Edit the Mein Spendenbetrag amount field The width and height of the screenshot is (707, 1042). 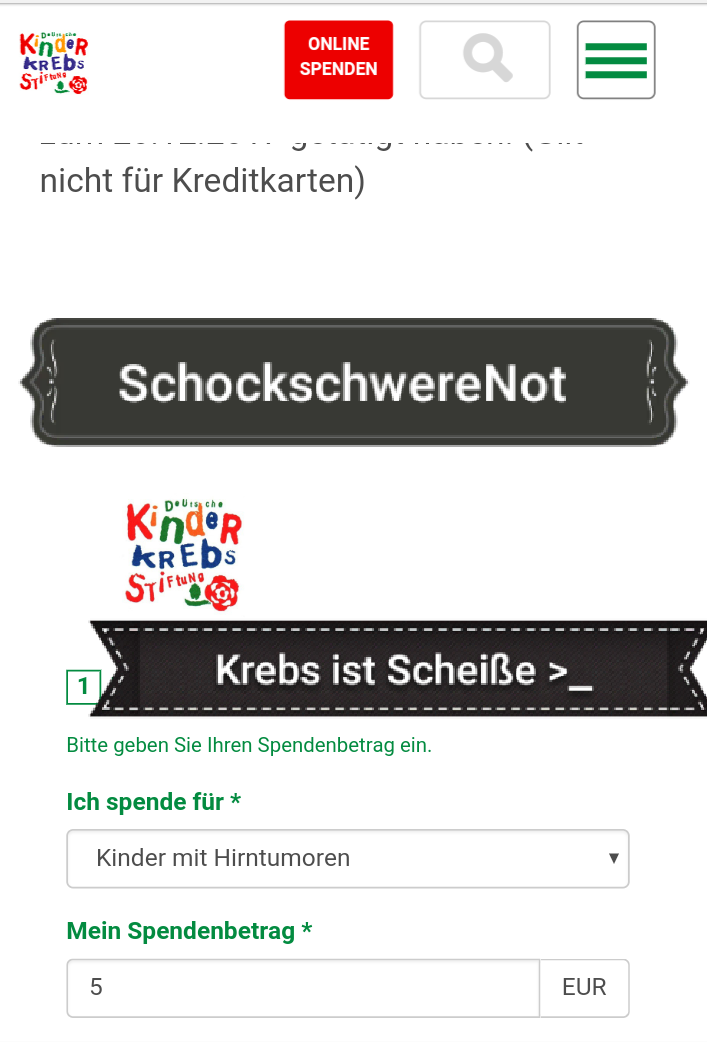coord(303,988)
